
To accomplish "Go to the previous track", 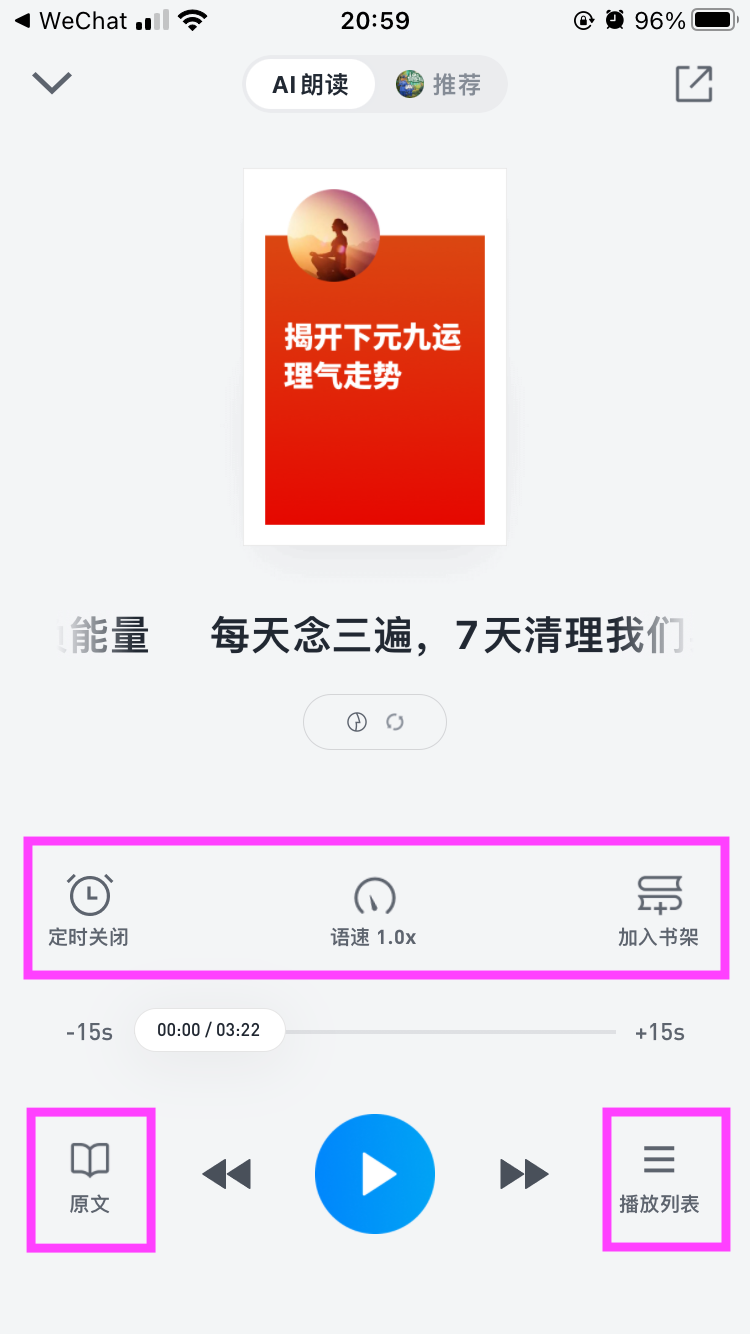I will pyautogui.click(x=226, y=1173).
